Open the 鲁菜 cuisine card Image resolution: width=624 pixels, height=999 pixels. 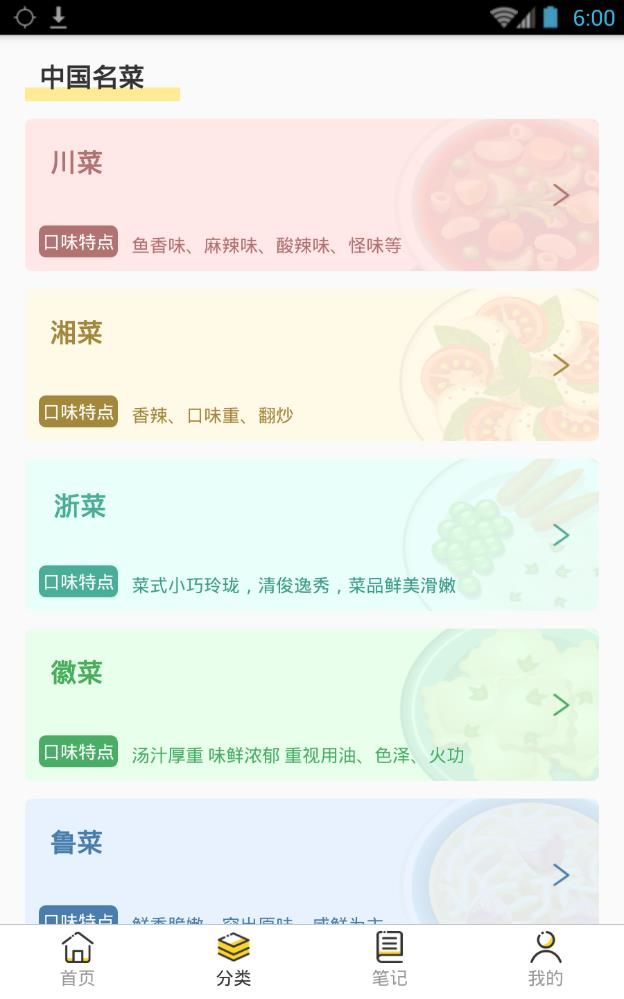311,862
